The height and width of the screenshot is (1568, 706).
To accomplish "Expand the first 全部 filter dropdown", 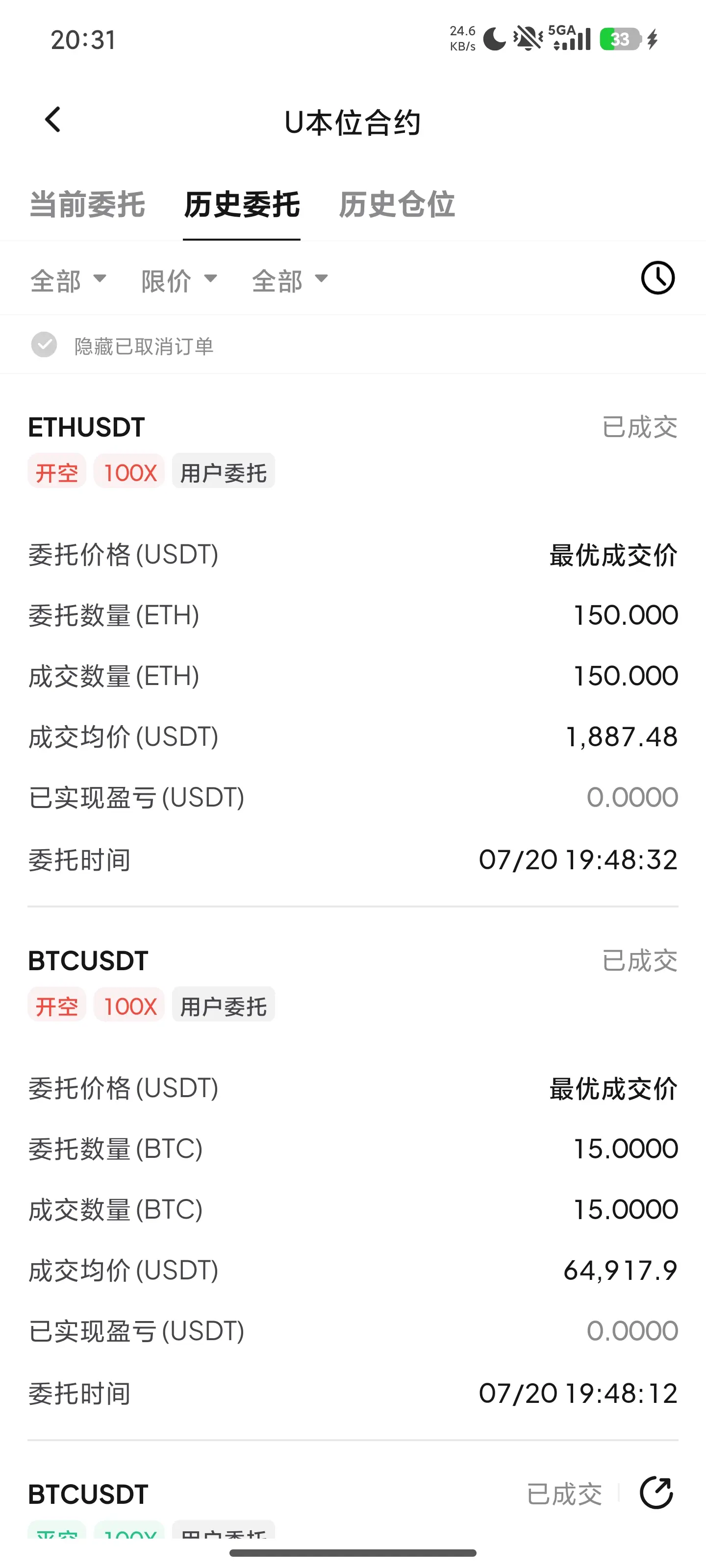I will (x=68, y=280).
